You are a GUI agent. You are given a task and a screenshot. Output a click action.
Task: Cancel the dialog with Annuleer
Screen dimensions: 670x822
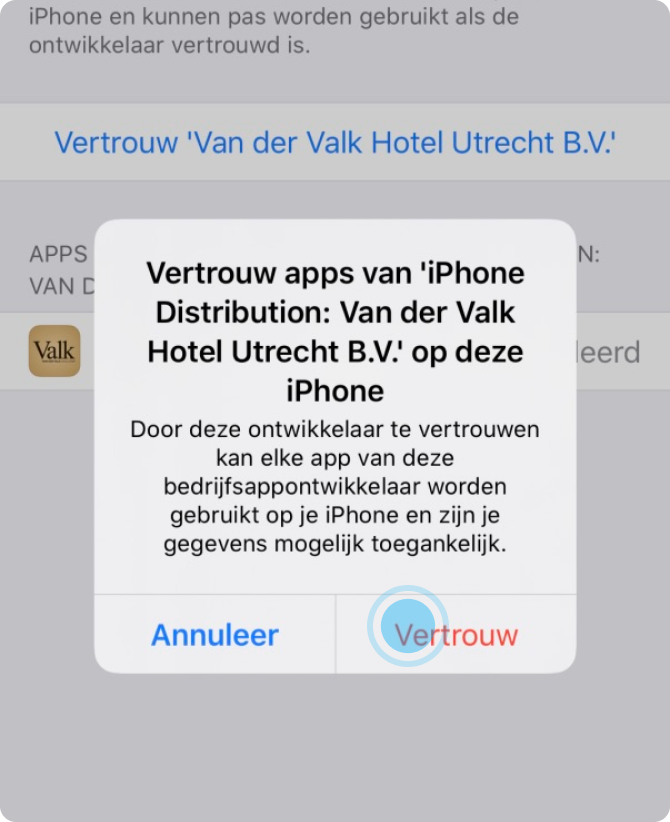coord(215,634)
